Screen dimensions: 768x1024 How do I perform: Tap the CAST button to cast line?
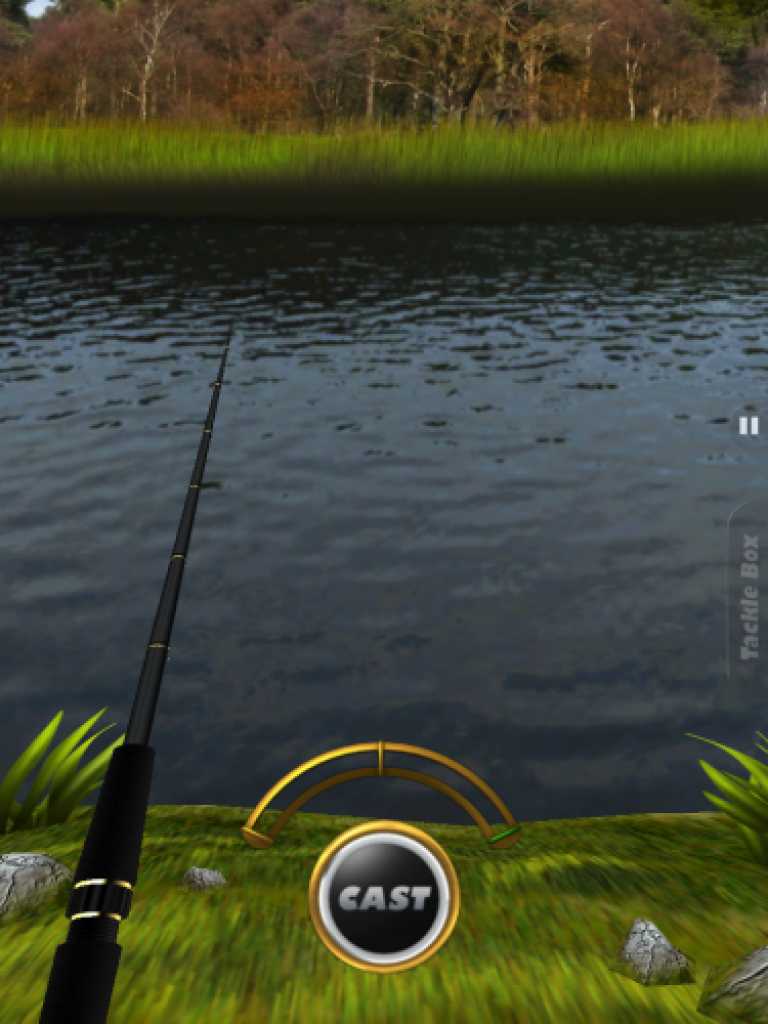click(384, 896)
